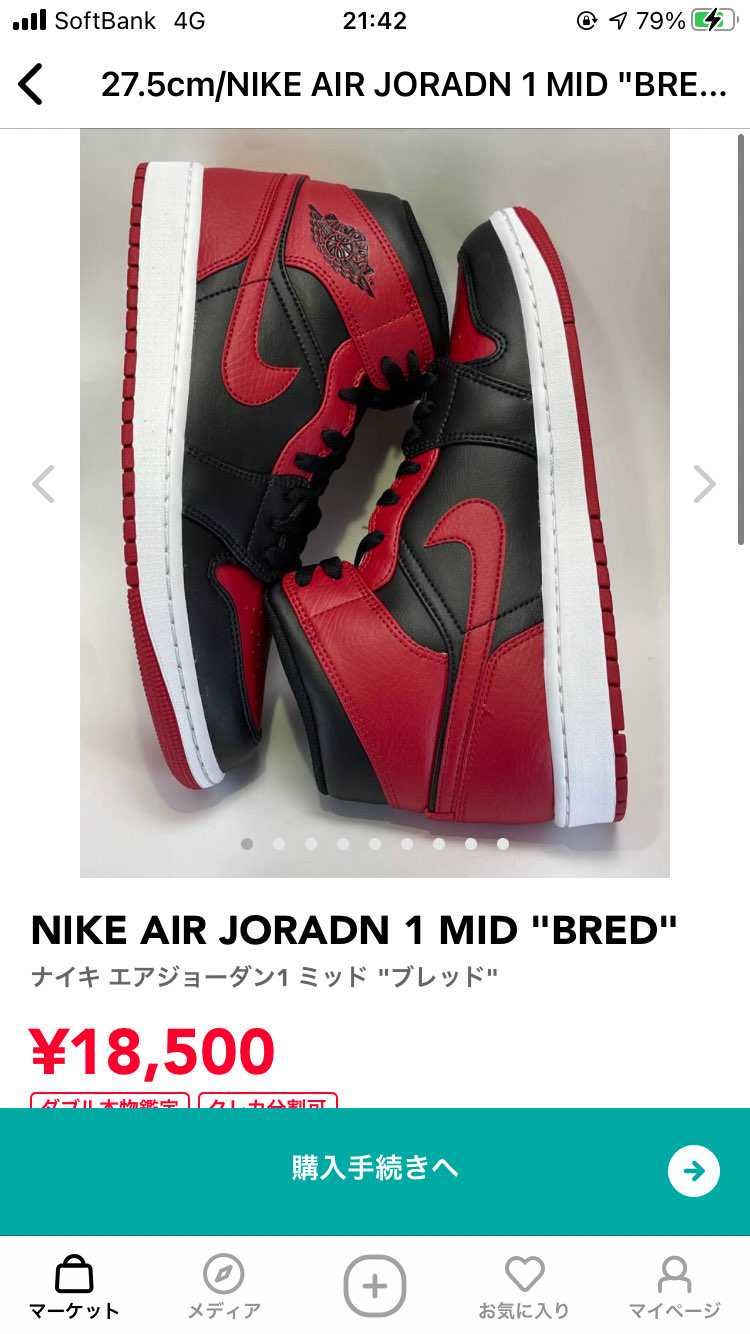Show the next product photo
This screenshot has height=1334, width=750.
(x=705, y=484)
